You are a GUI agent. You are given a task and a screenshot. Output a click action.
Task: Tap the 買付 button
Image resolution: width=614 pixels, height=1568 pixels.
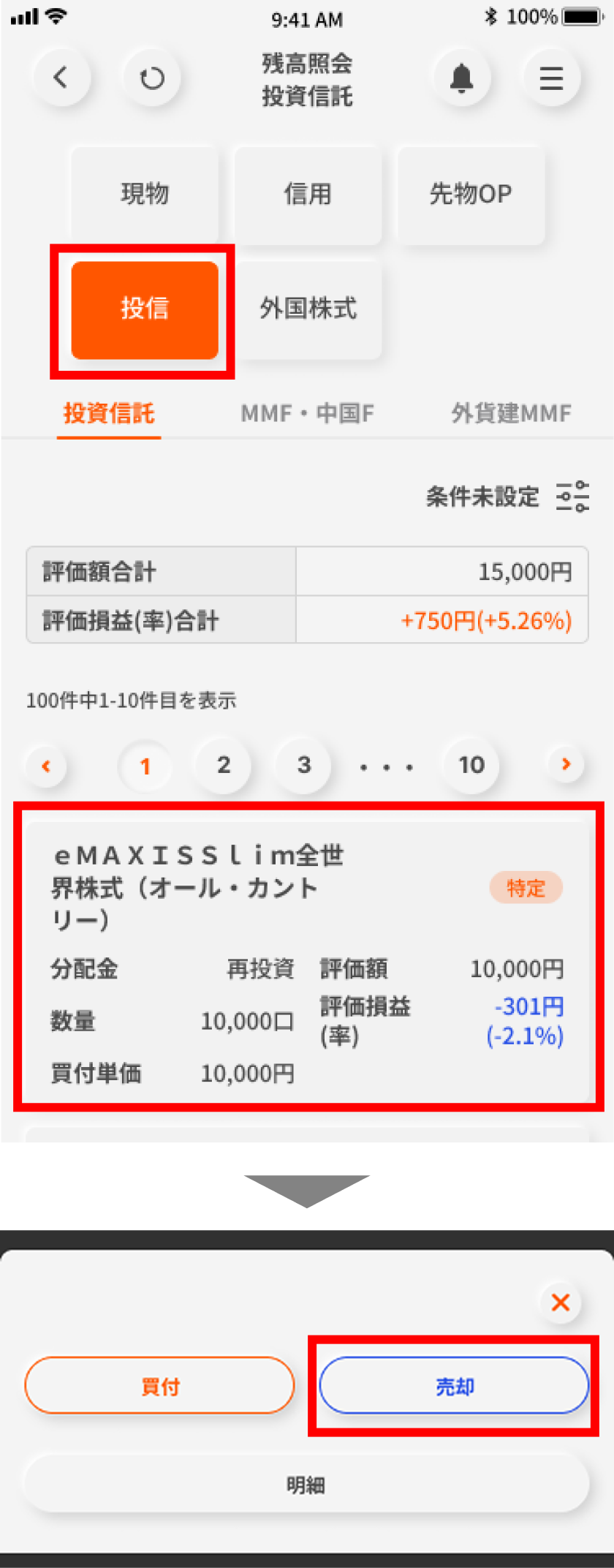(159, 1386)
